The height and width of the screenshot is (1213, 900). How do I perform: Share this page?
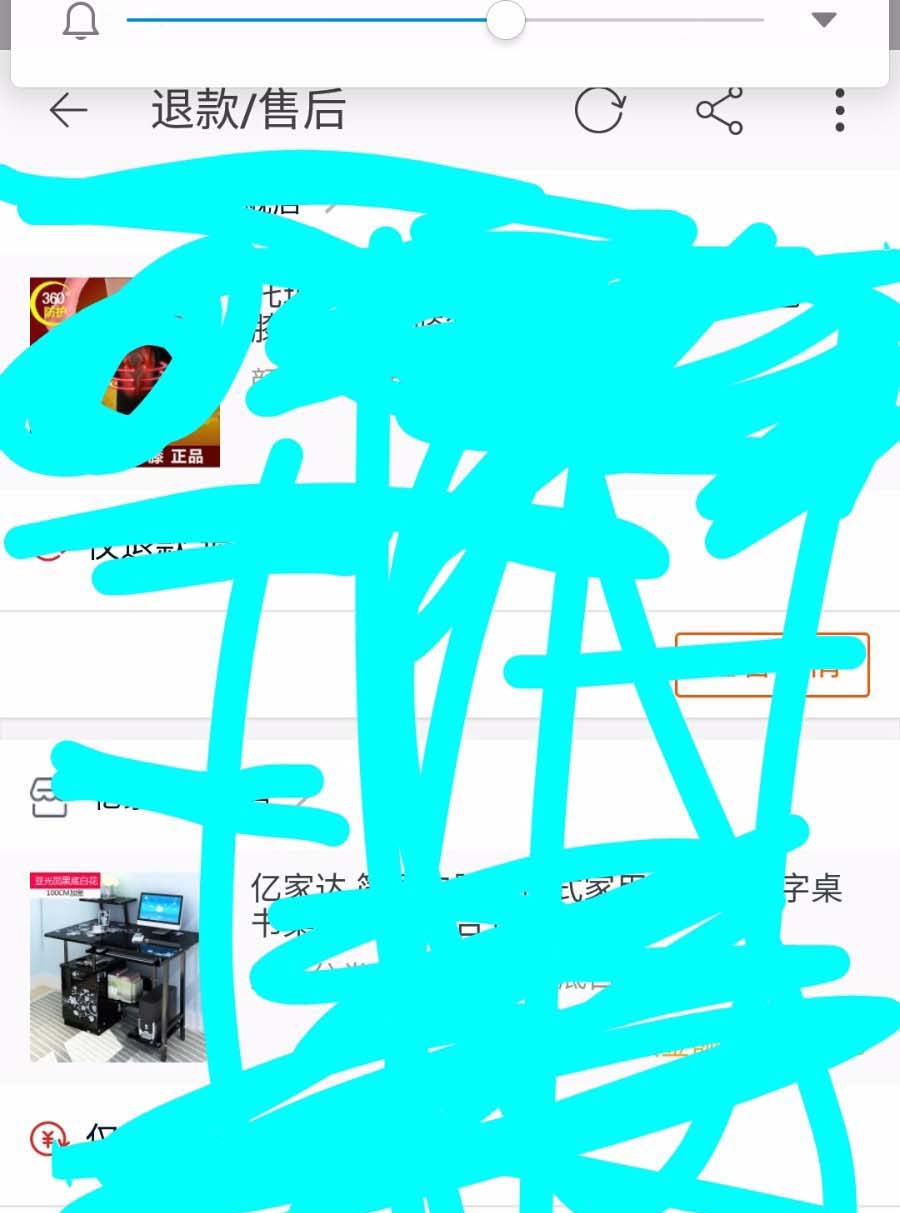tap(719, 110)
